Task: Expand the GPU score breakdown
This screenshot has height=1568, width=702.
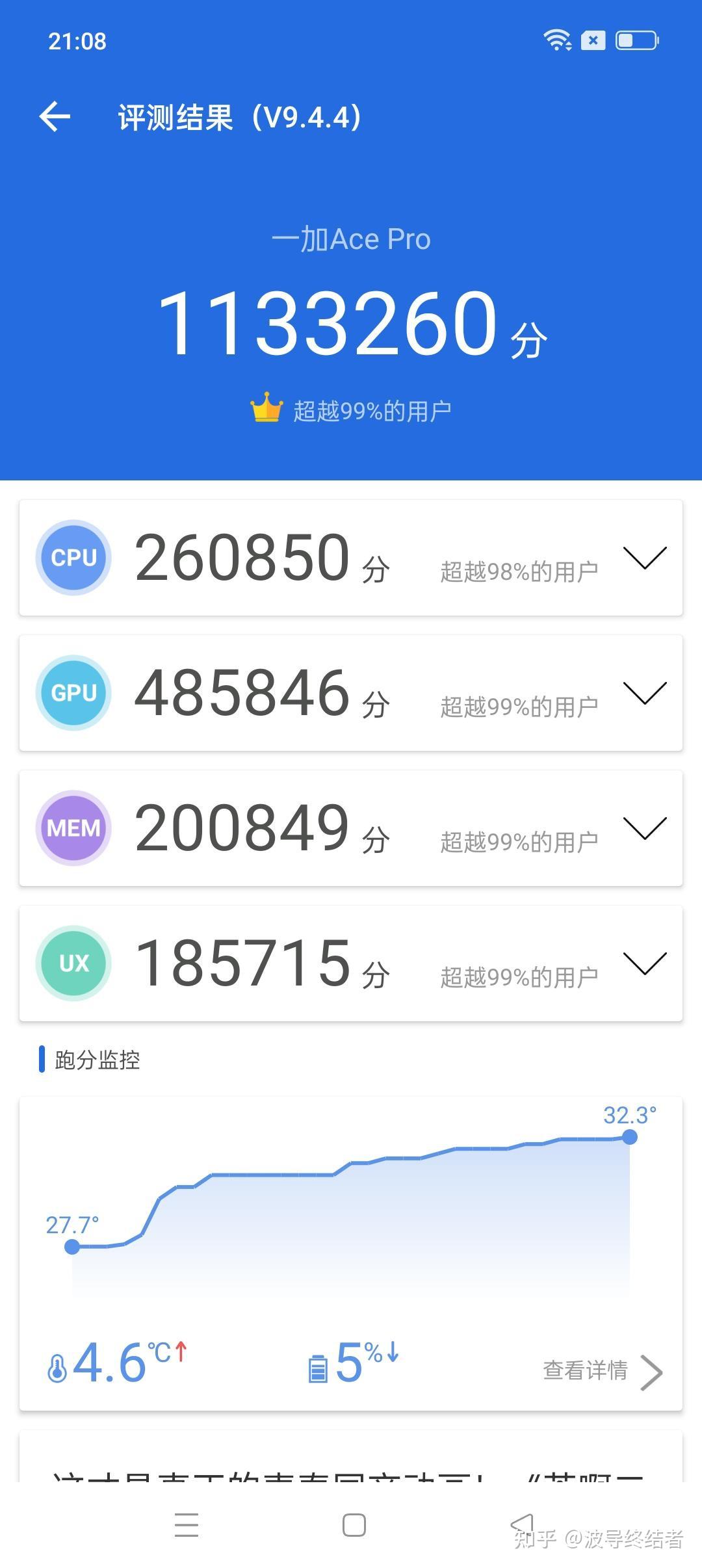Action: (644, 693)
